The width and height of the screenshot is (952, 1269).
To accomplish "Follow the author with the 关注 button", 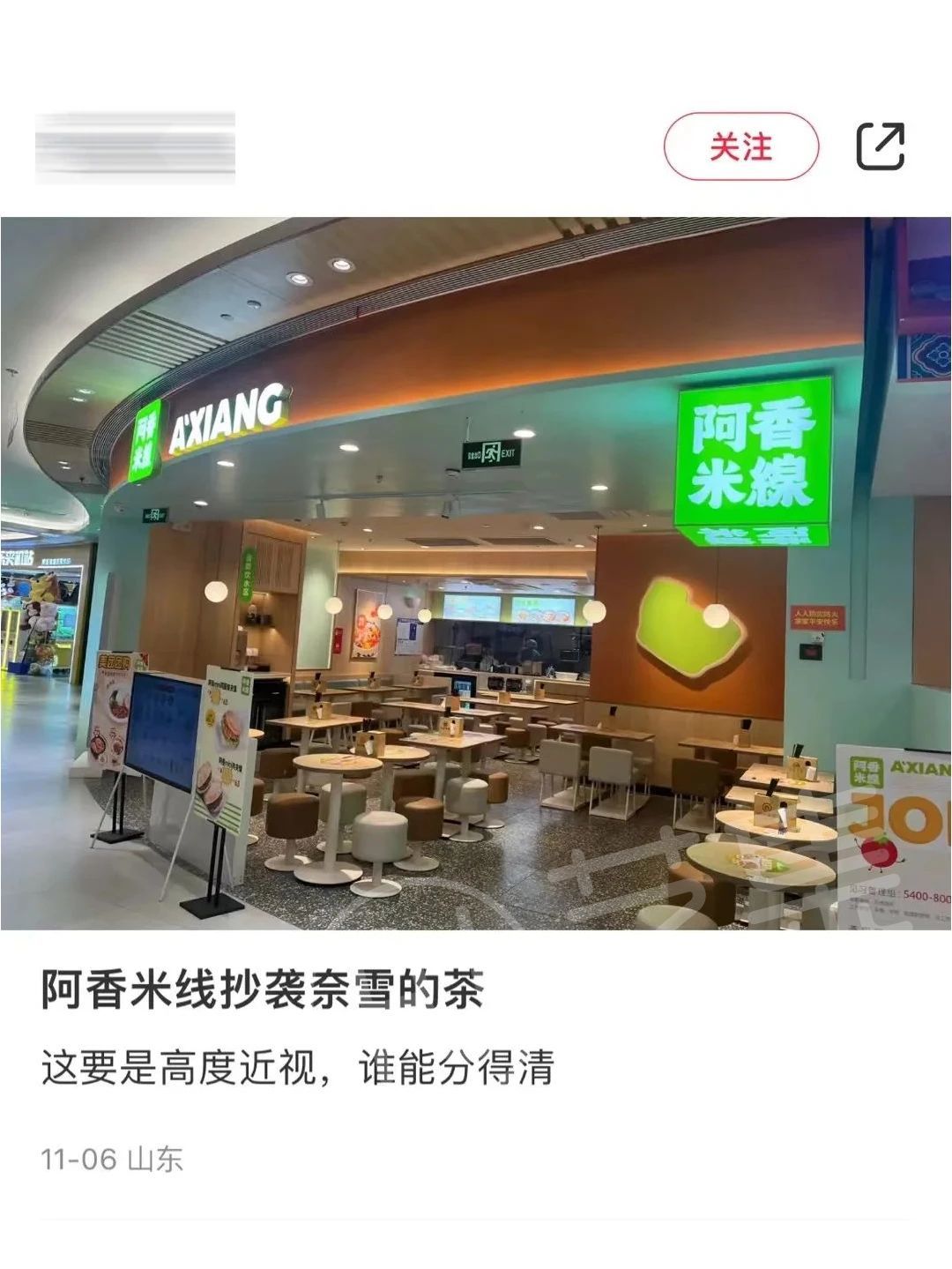I will (740, 146).
